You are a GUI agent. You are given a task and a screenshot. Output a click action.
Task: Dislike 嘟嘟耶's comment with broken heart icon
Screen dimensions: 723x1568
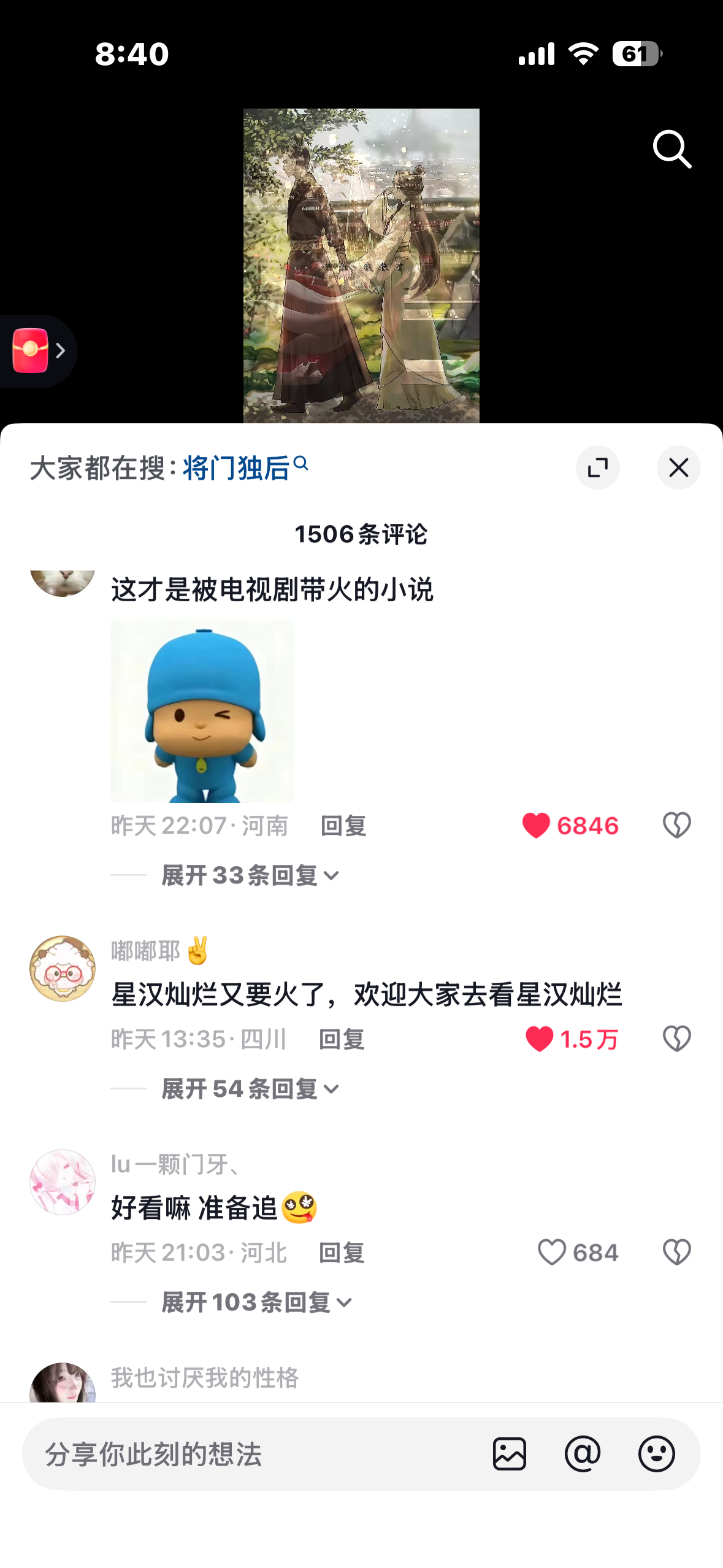[x=676, y=1038]
